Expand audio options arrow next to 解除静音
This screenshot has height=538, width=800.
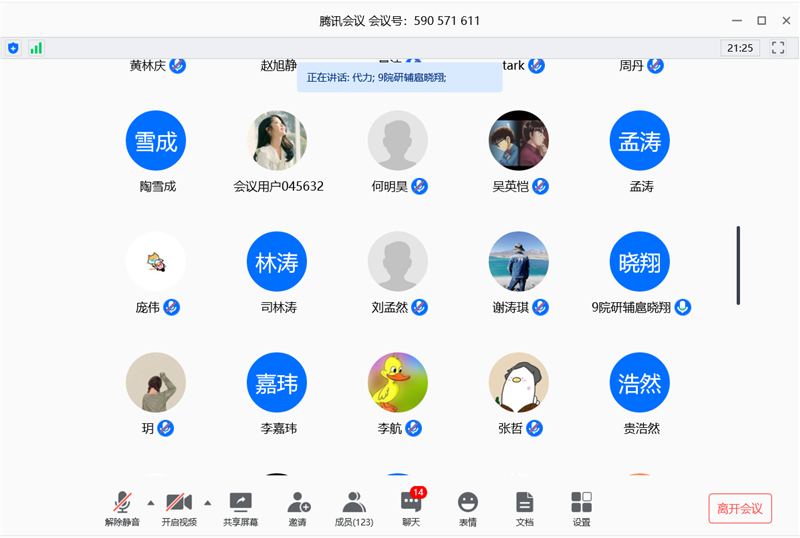click(x=151, y=502)
